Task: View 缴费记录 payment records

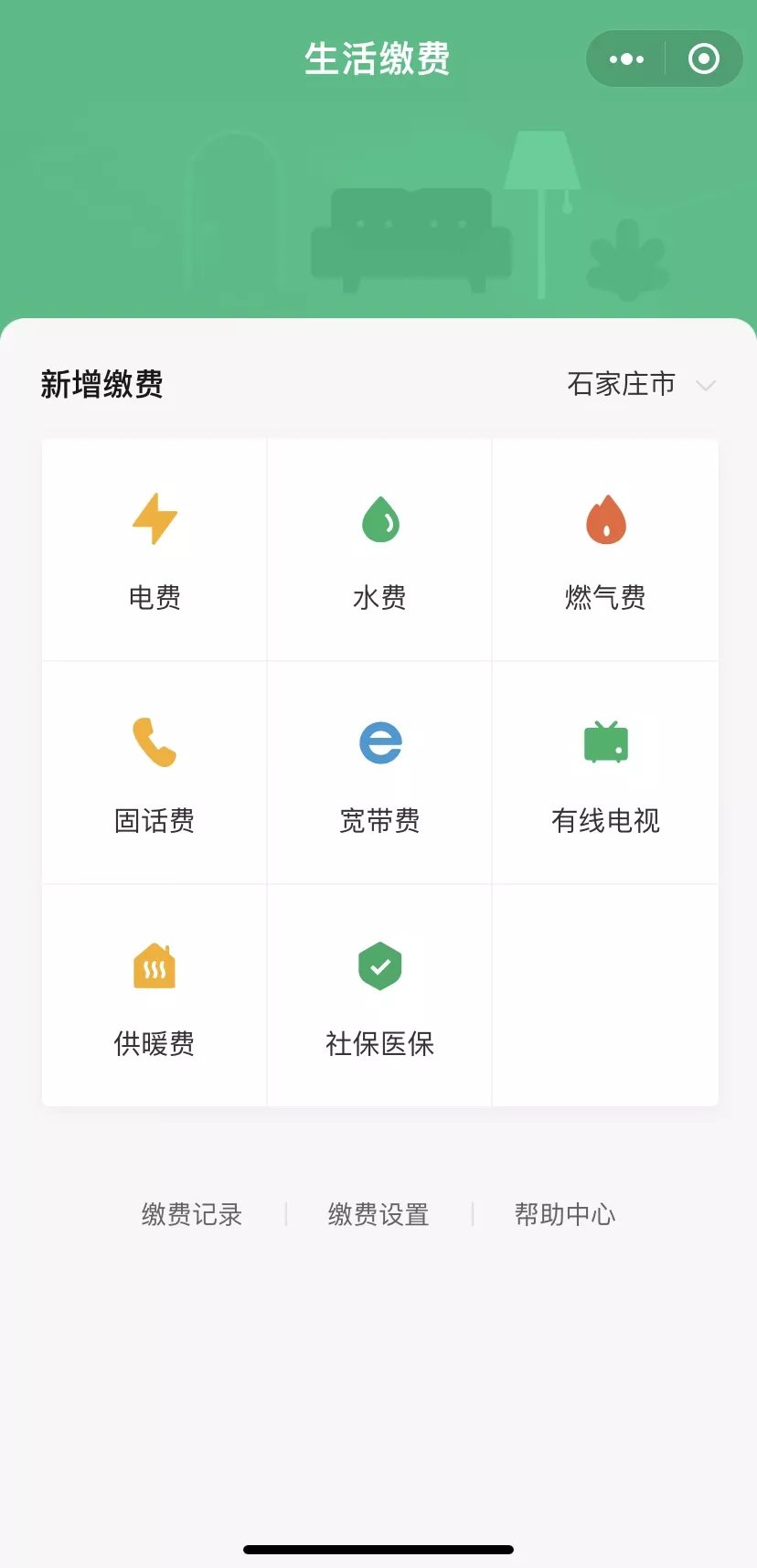Action: (x=192, y=1214)
